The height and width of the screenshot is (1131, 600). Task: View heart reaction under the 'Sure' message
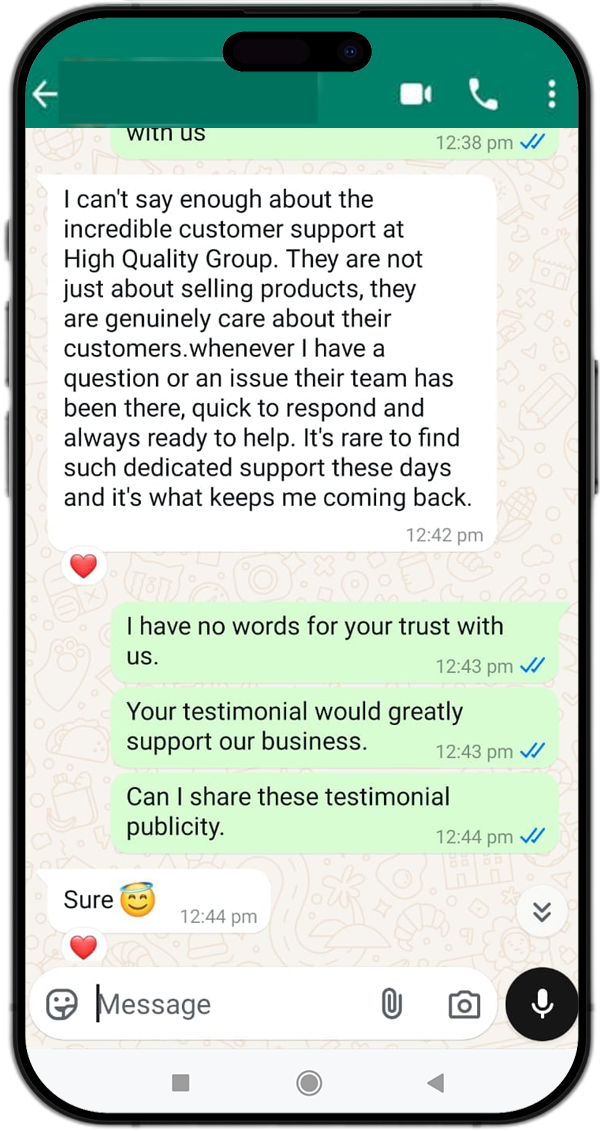point(84,947)
